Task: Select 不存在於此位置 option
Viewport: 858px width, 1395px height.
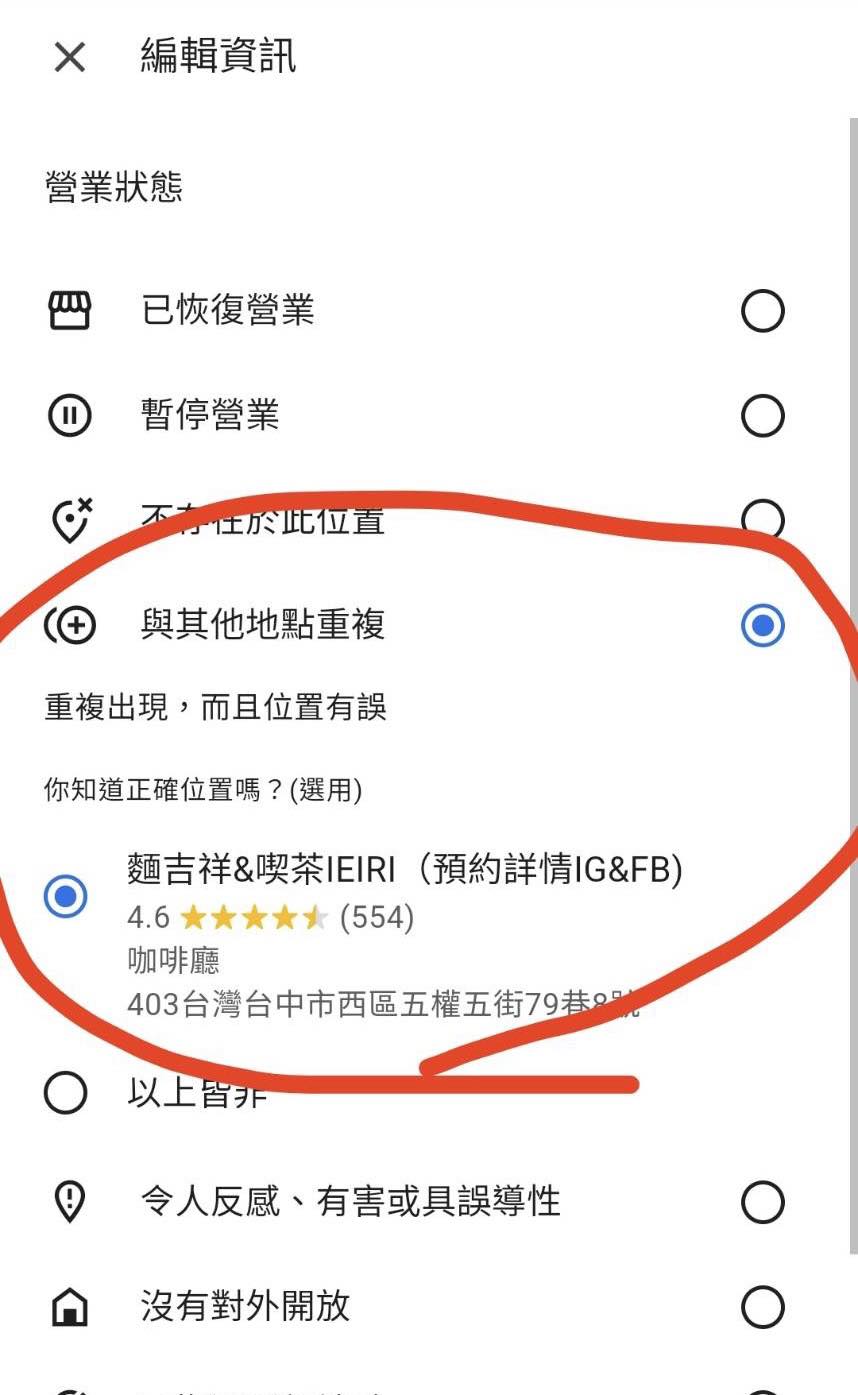Action: click(x=762, y=518)
